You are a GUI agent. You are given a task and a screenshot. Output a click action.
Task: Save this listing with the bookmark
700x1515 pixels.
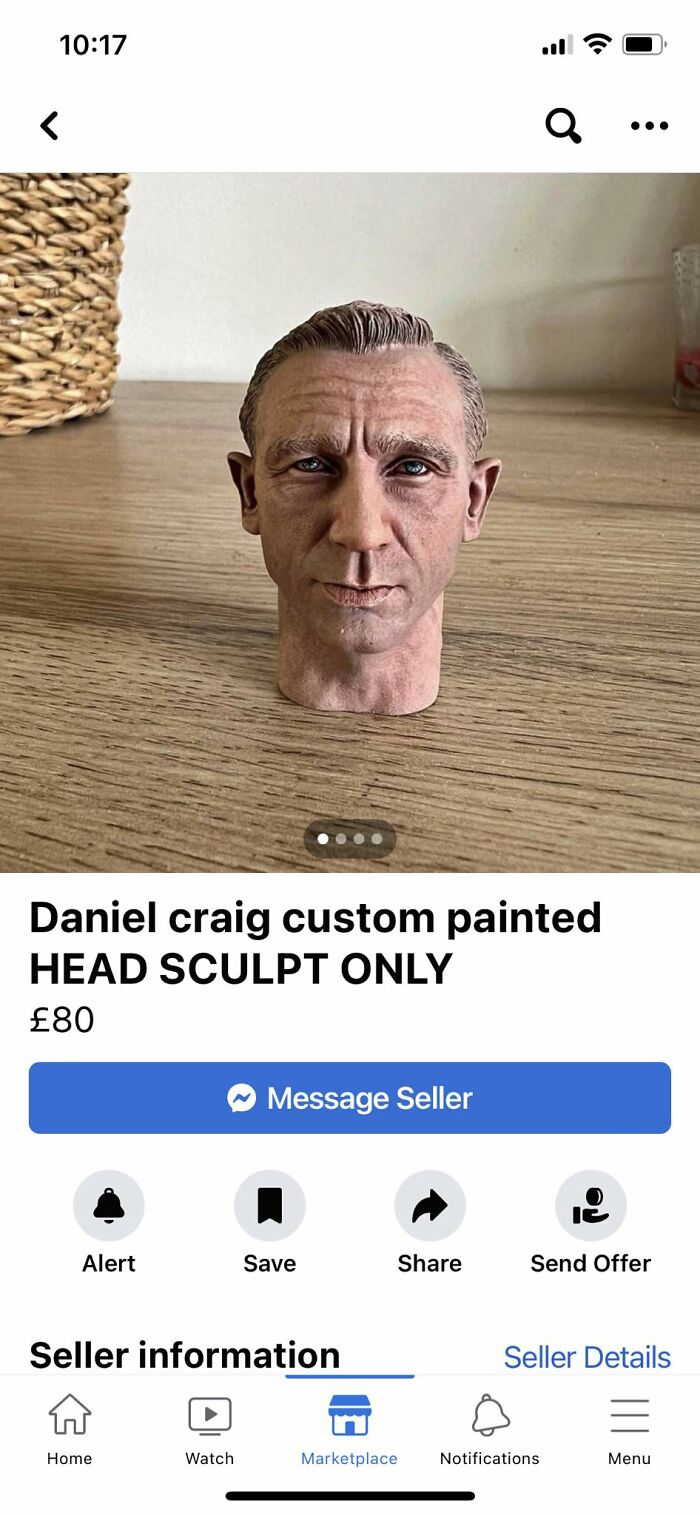(269, 1206)
